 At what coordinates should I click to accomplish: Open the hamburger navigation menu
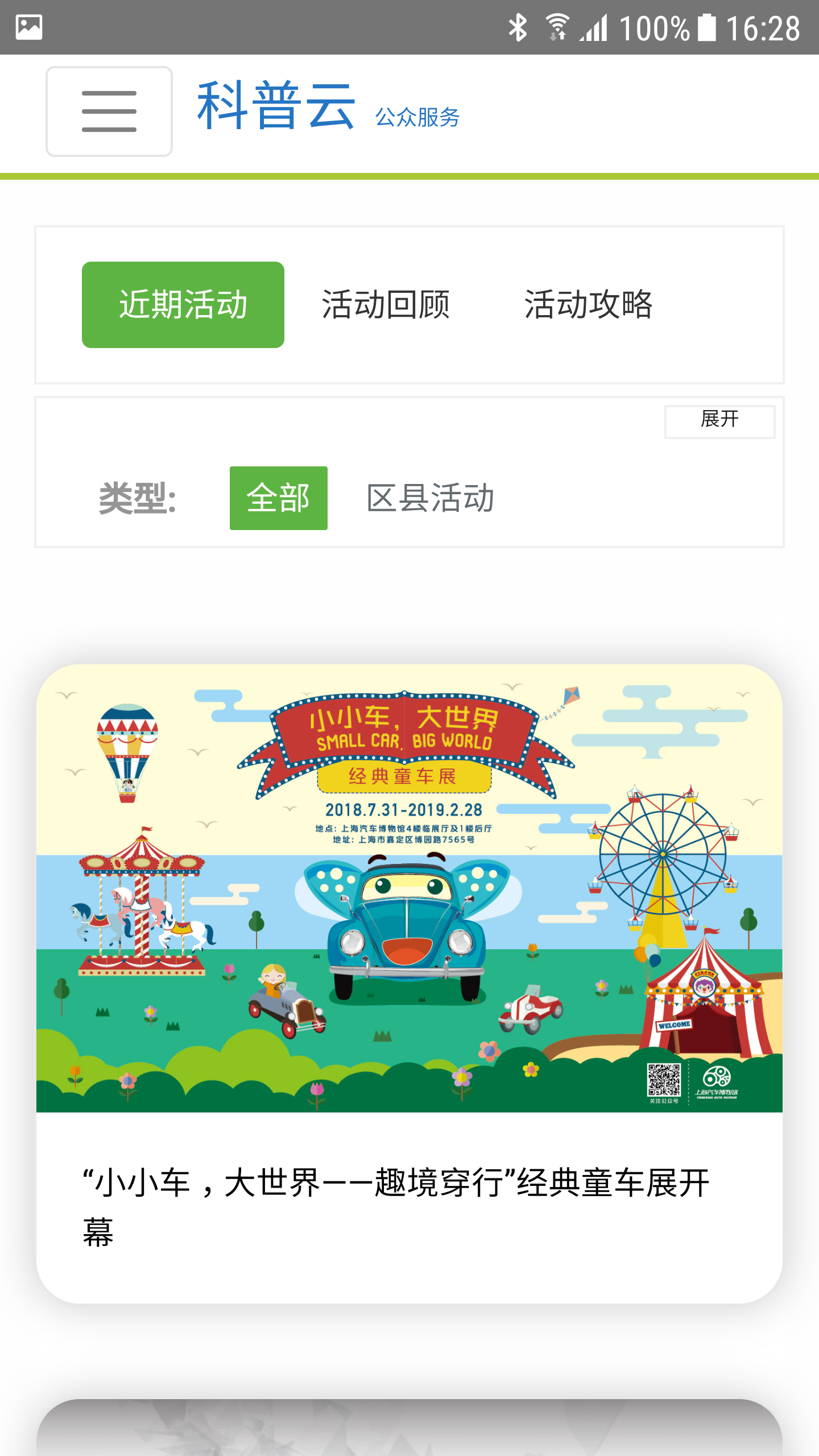pos(109,111)
